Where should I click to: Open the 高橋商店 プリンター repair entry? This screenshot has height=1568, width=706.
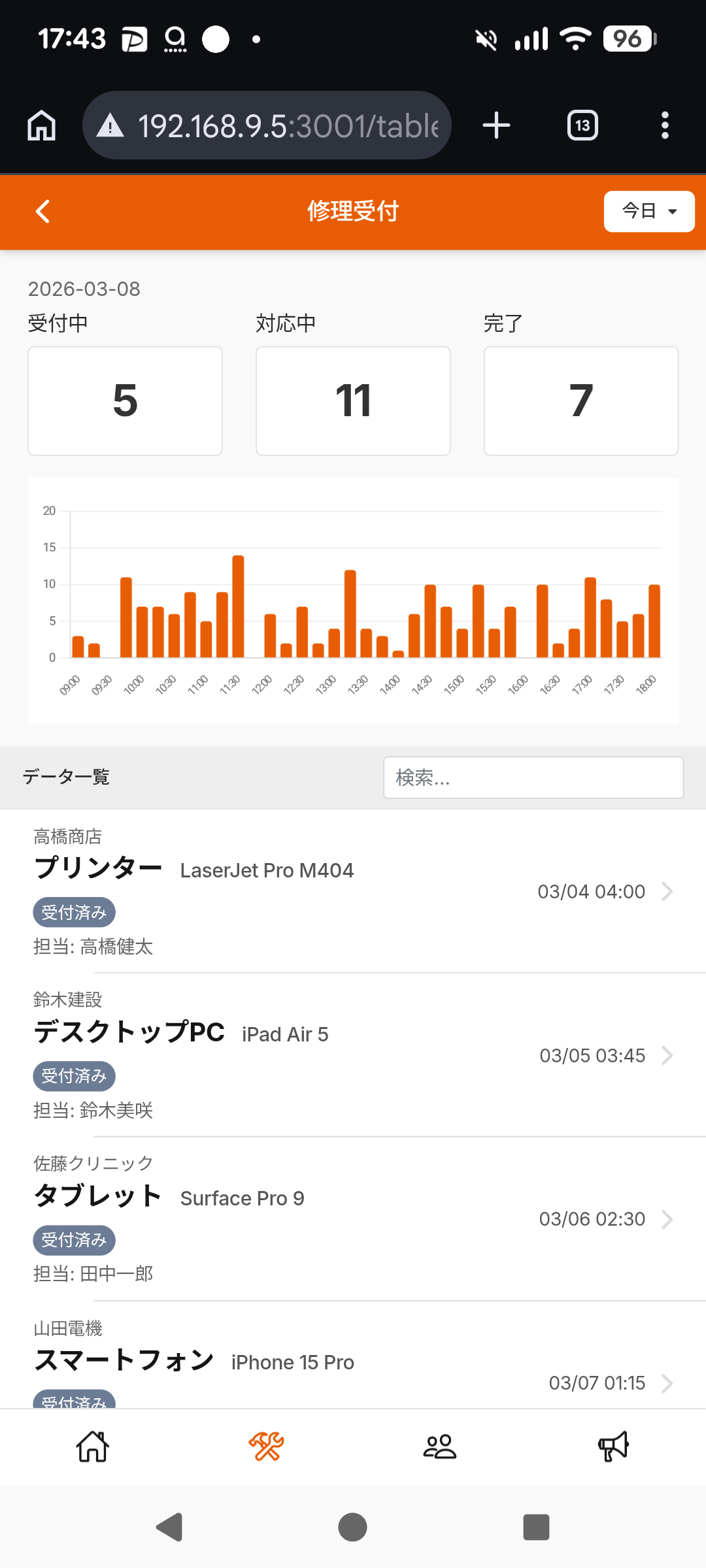(x=353, y=891)
